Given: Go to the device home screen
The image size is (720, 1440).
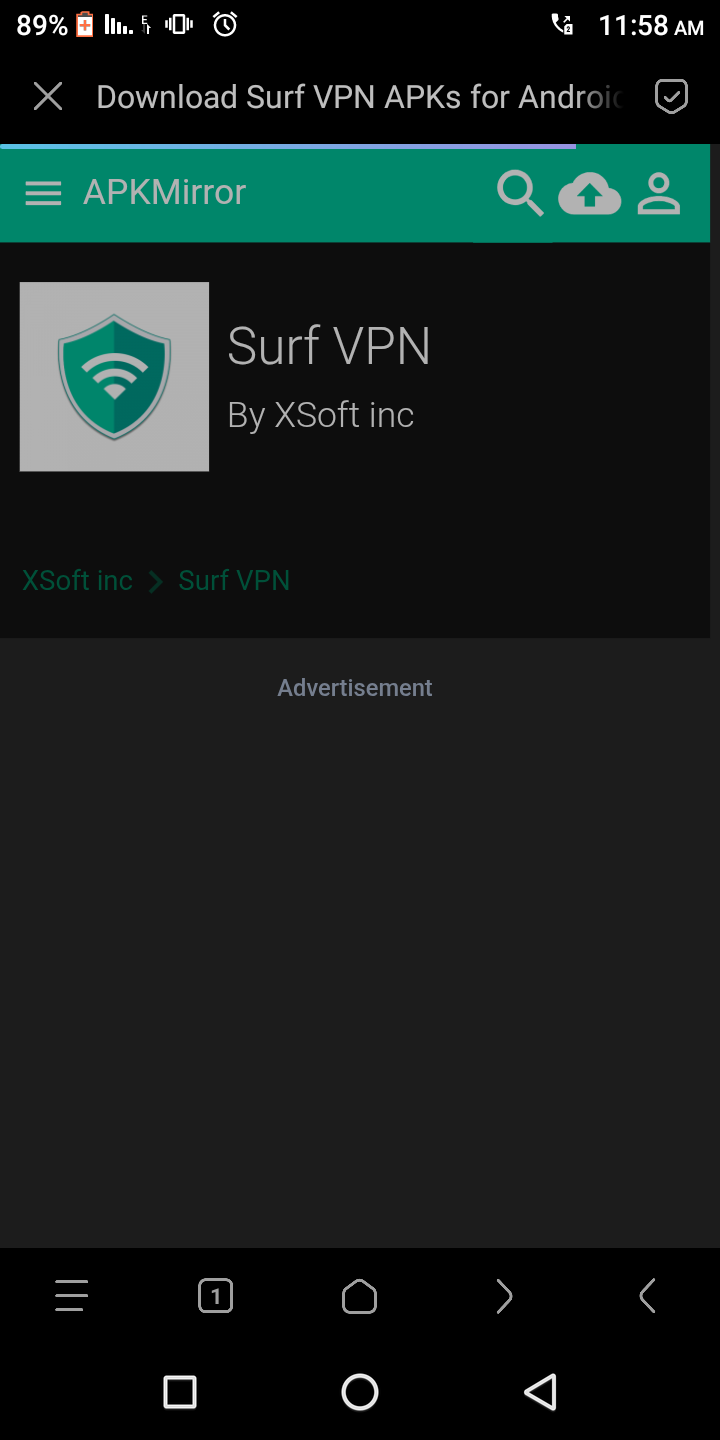Looking at the screenshot, I should (x=360, y=1392).
